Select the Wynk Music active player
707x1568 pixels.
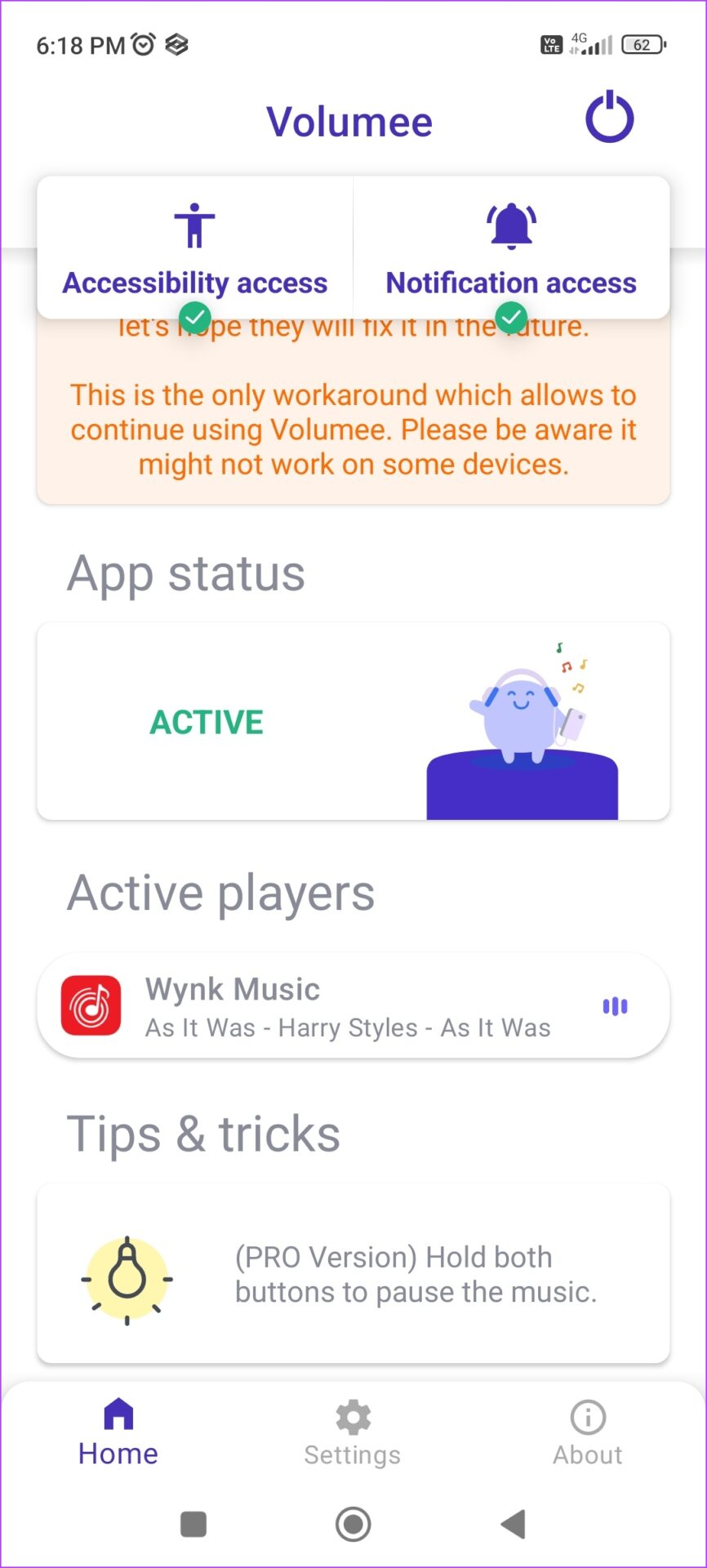pyautogui.click(x=353, y=1006)
